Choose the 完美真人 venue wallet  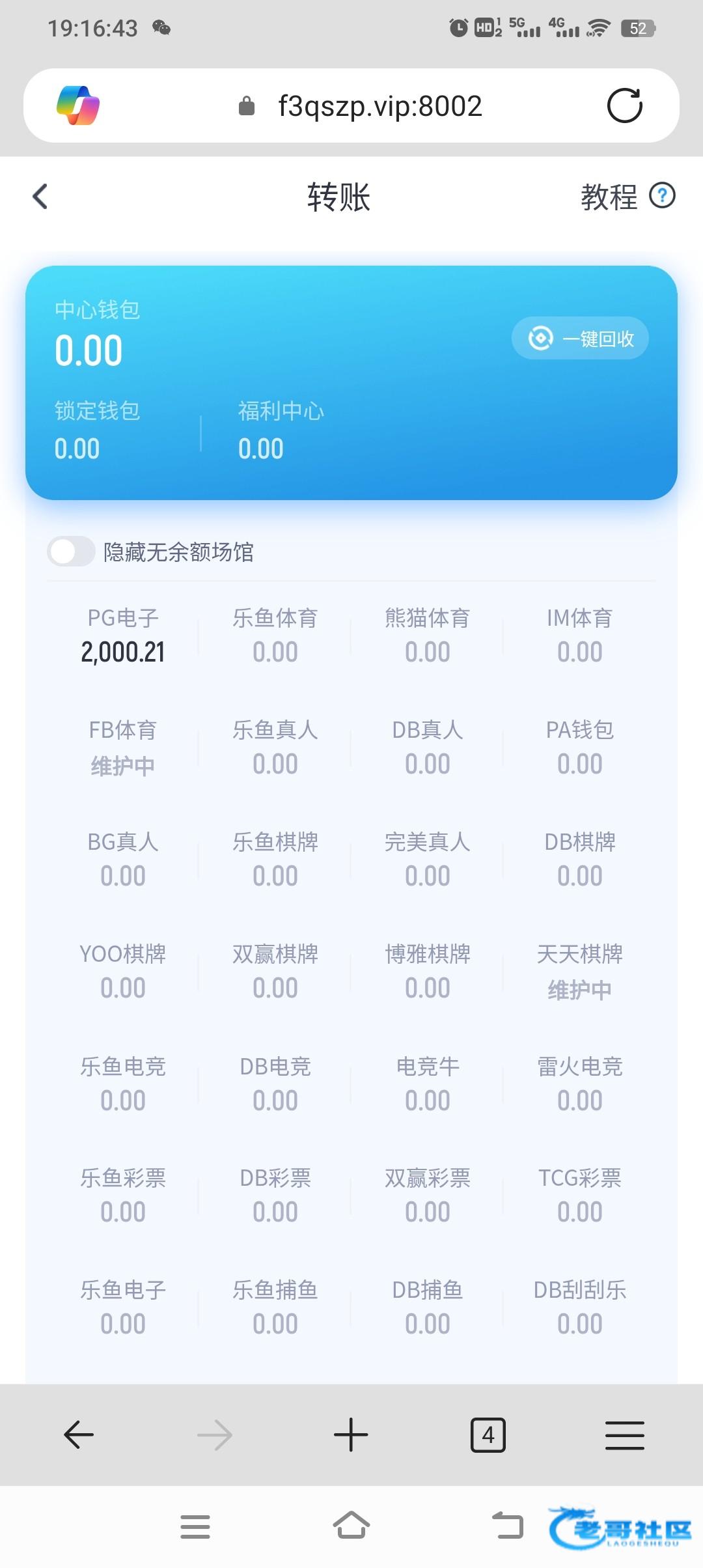(428, 860)
